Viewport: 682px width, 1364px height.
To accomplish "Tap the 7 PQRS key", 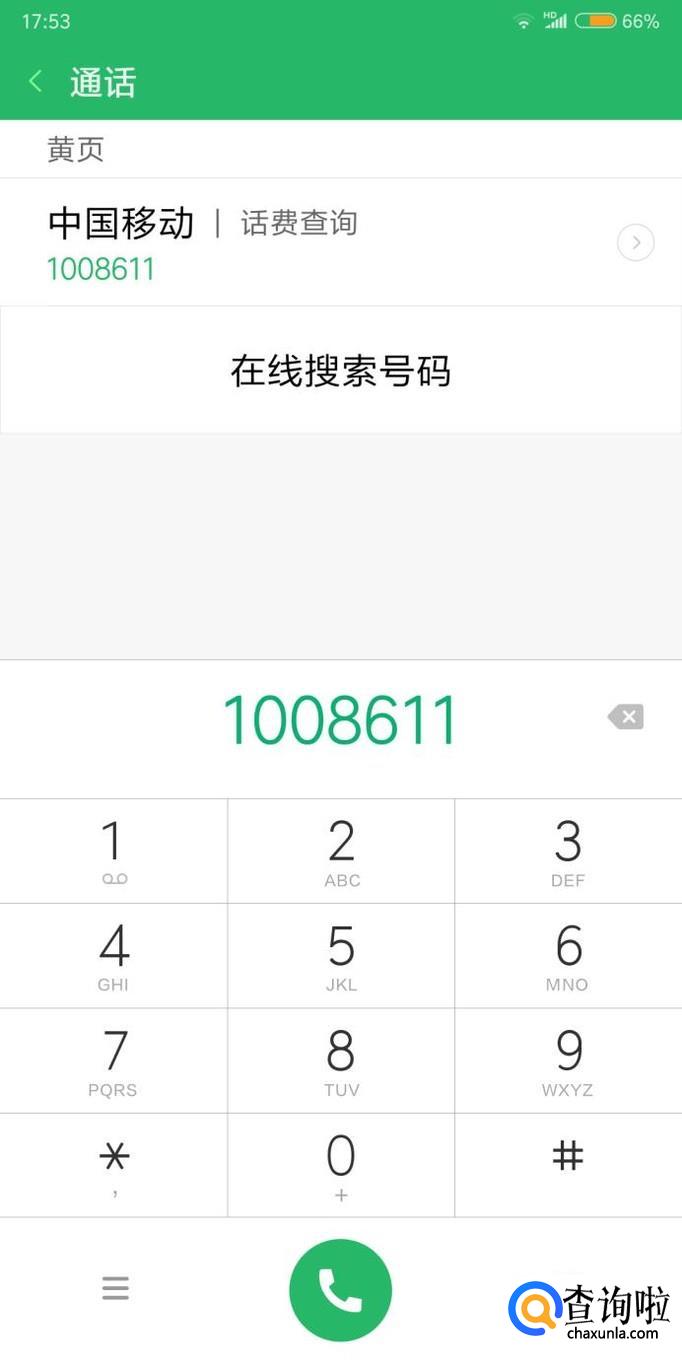I will point(113,1061).
